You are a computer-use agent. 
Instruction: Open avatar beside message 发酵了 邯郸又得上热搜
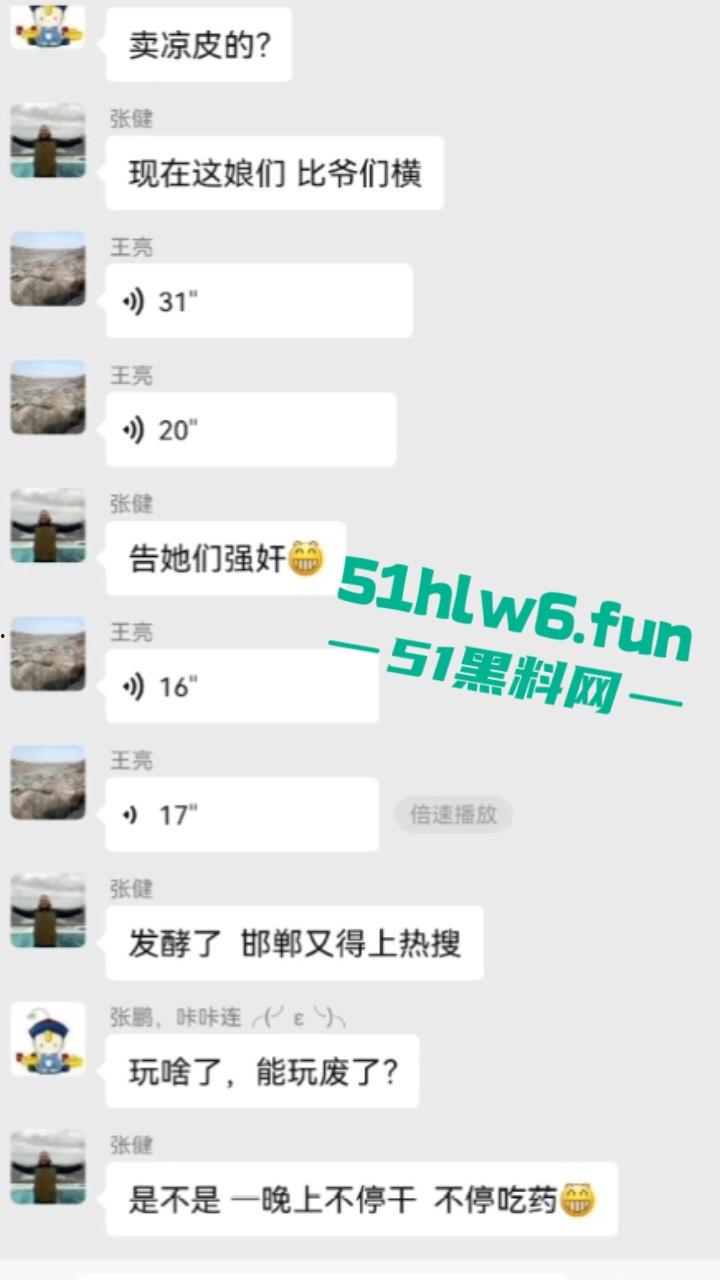[x=48, y=911]
